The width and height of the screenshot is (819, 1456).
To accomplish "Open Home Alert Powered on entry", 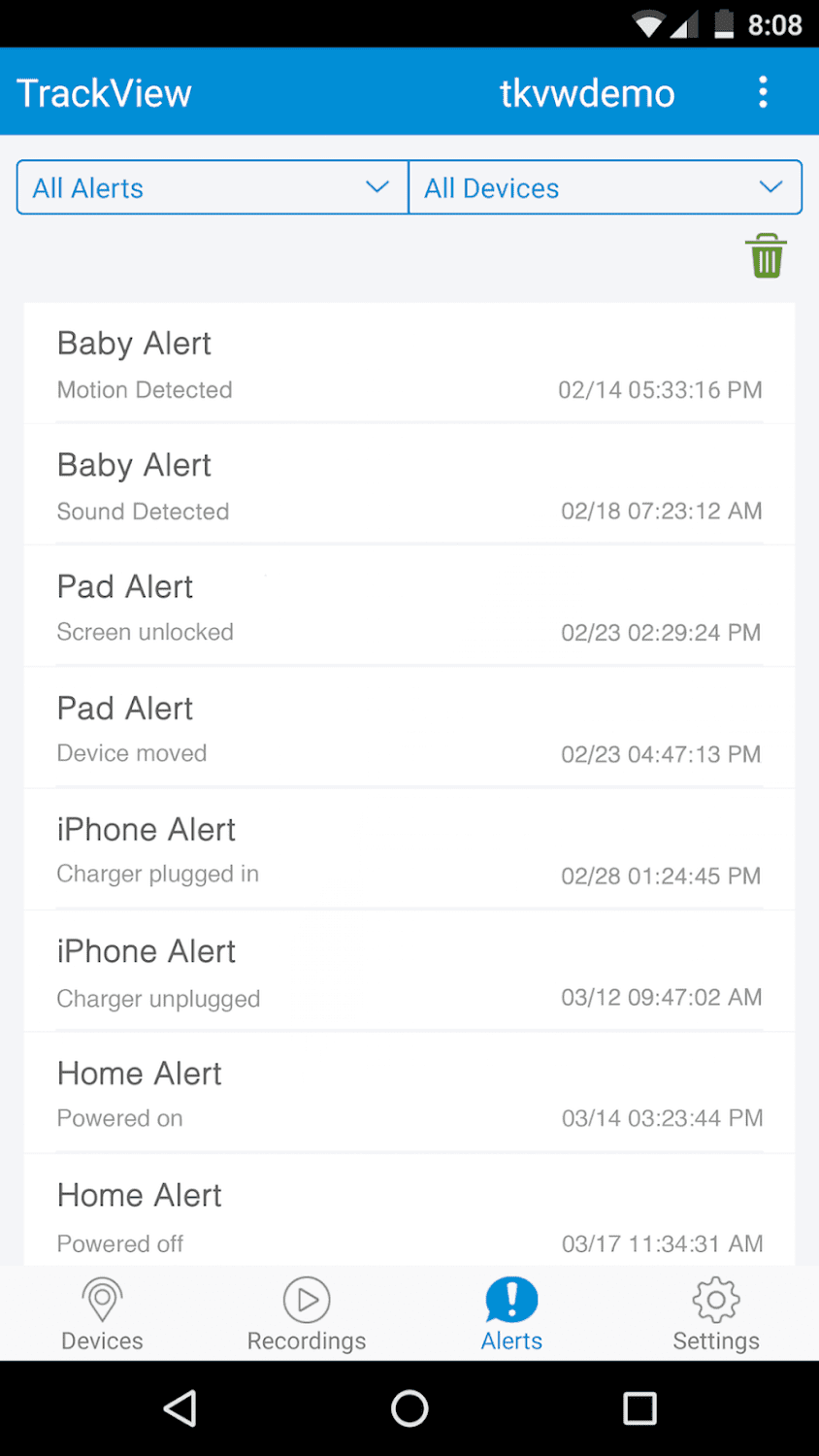I will [409, 1094].
